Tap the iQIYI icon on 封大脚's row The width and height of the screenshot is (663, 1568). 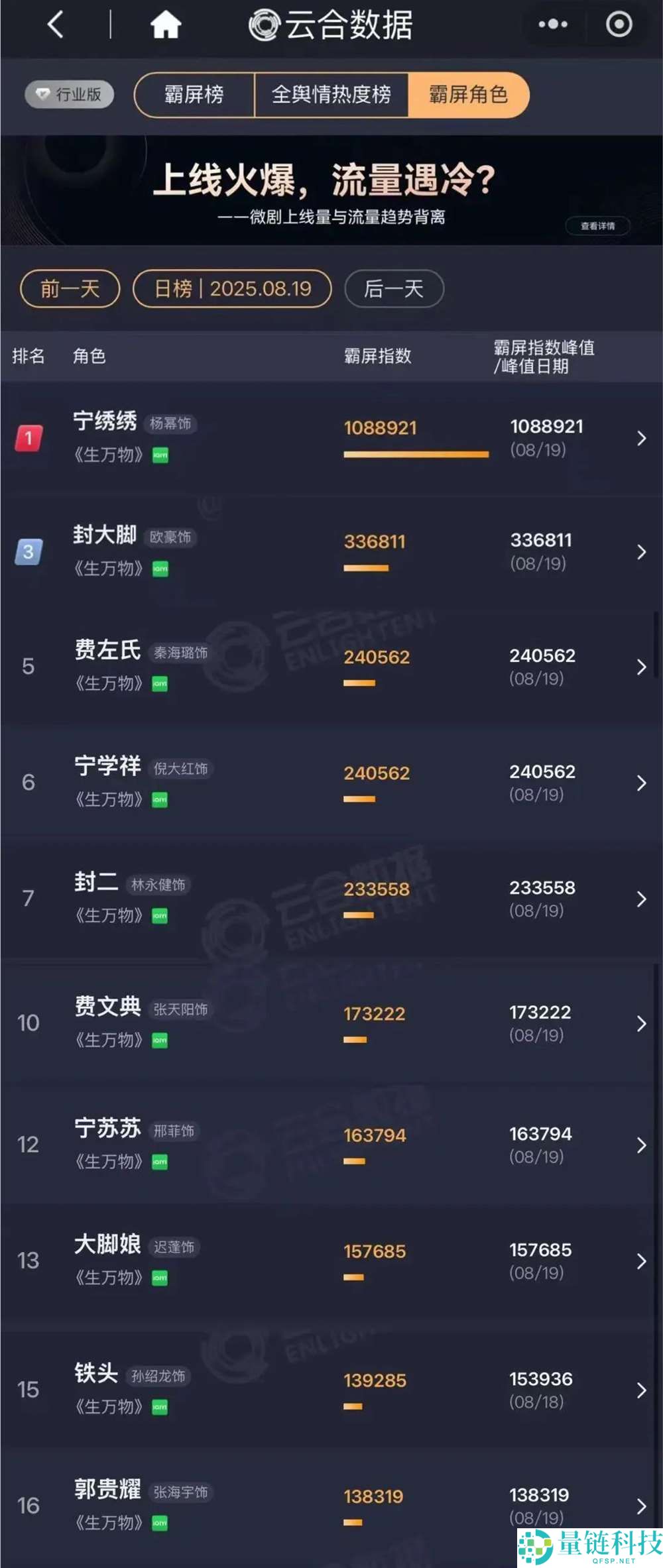(158, 567)
